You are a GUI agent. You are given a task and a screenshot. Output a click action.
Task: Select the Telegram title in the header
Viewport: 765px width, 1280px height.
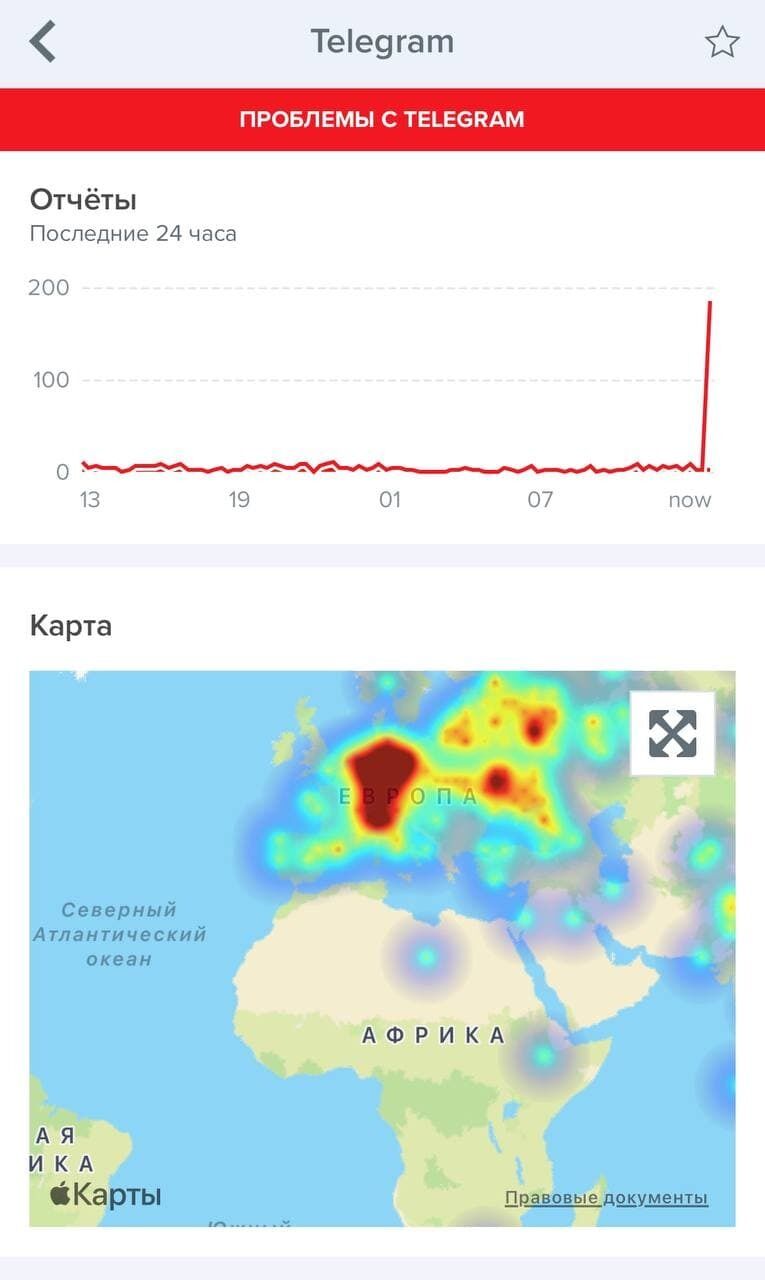(x=382, y=41)
